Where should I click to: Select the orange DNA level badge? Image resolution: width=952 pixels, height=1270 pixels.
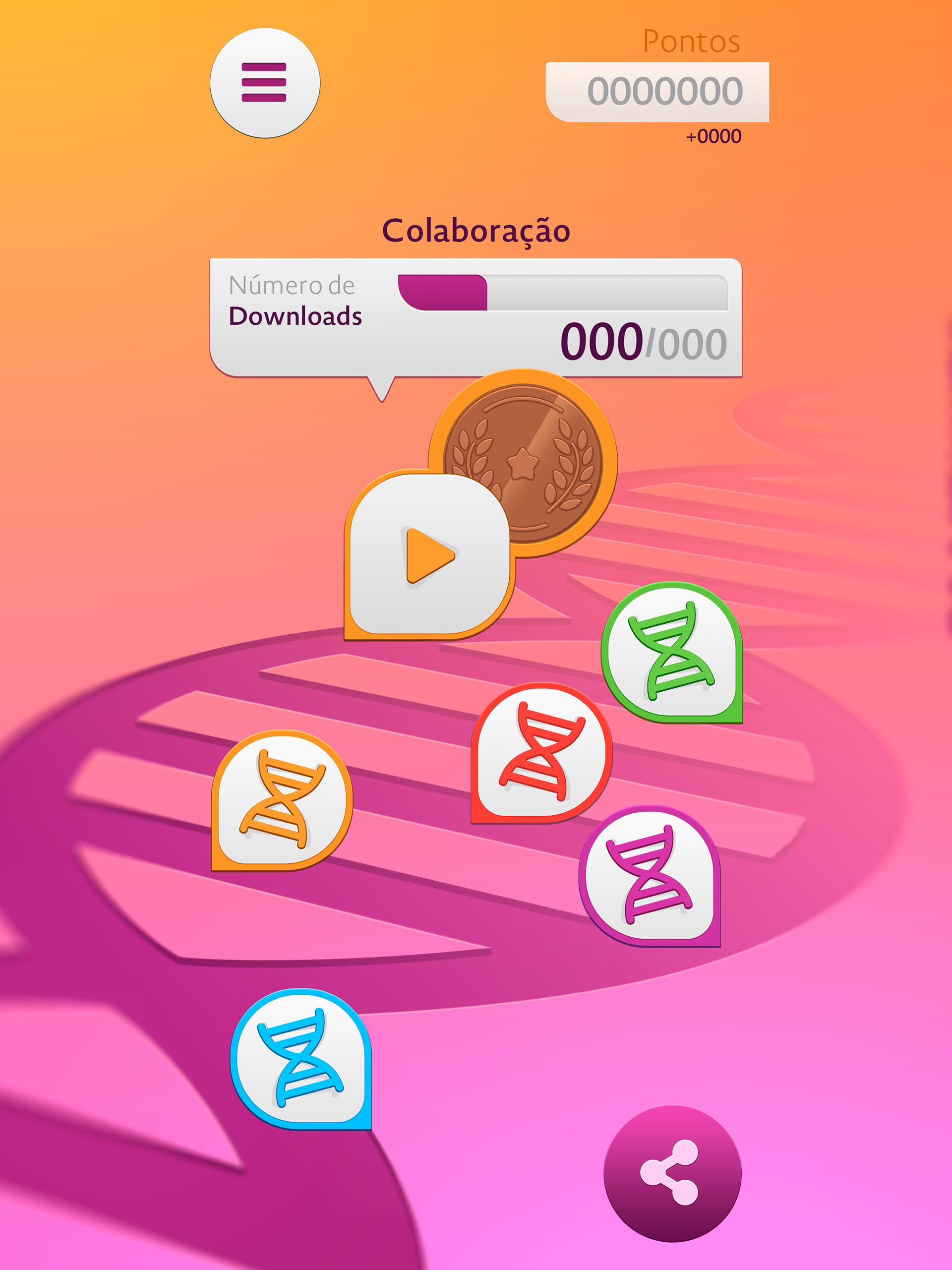pos(282,800)
